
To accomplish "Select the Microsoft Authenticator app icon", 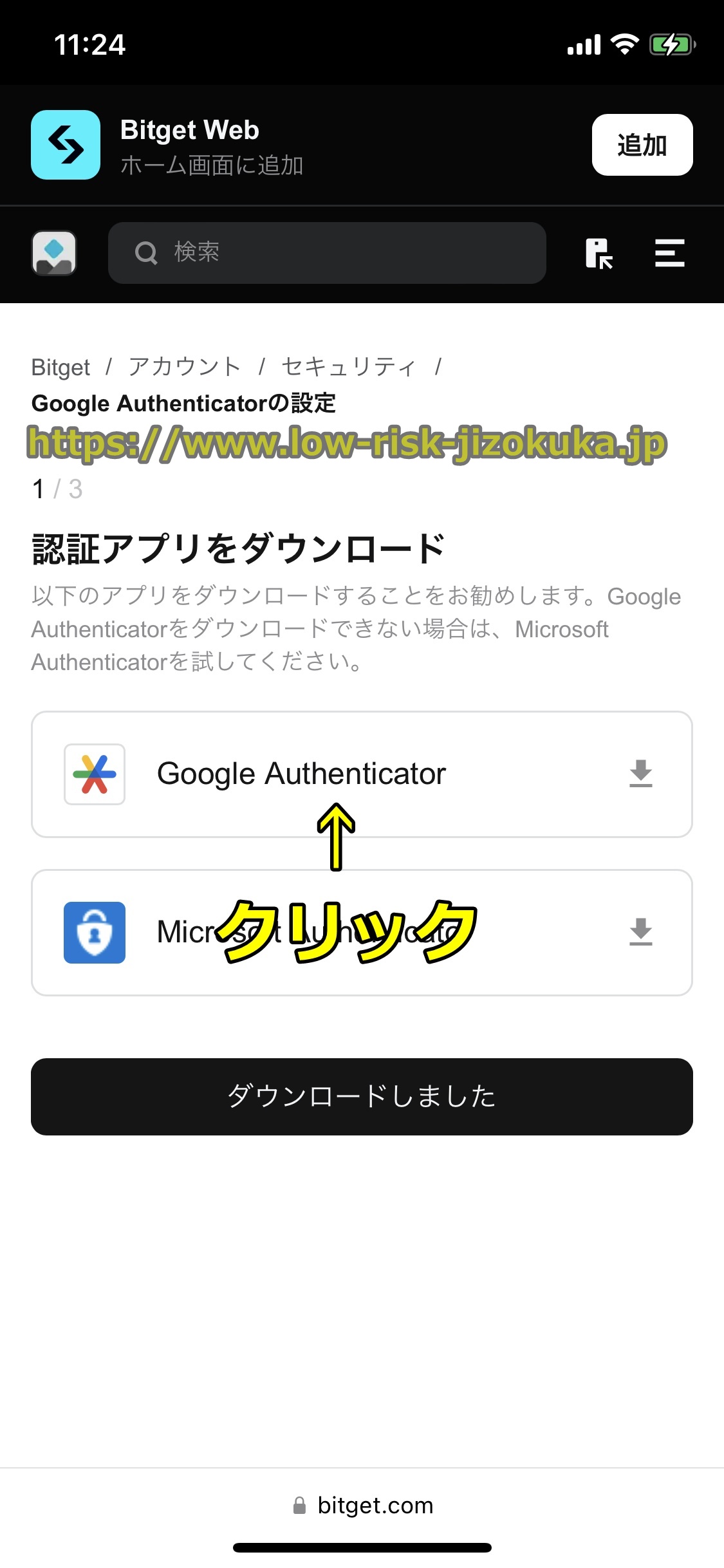I will click(x=94, y=933).
